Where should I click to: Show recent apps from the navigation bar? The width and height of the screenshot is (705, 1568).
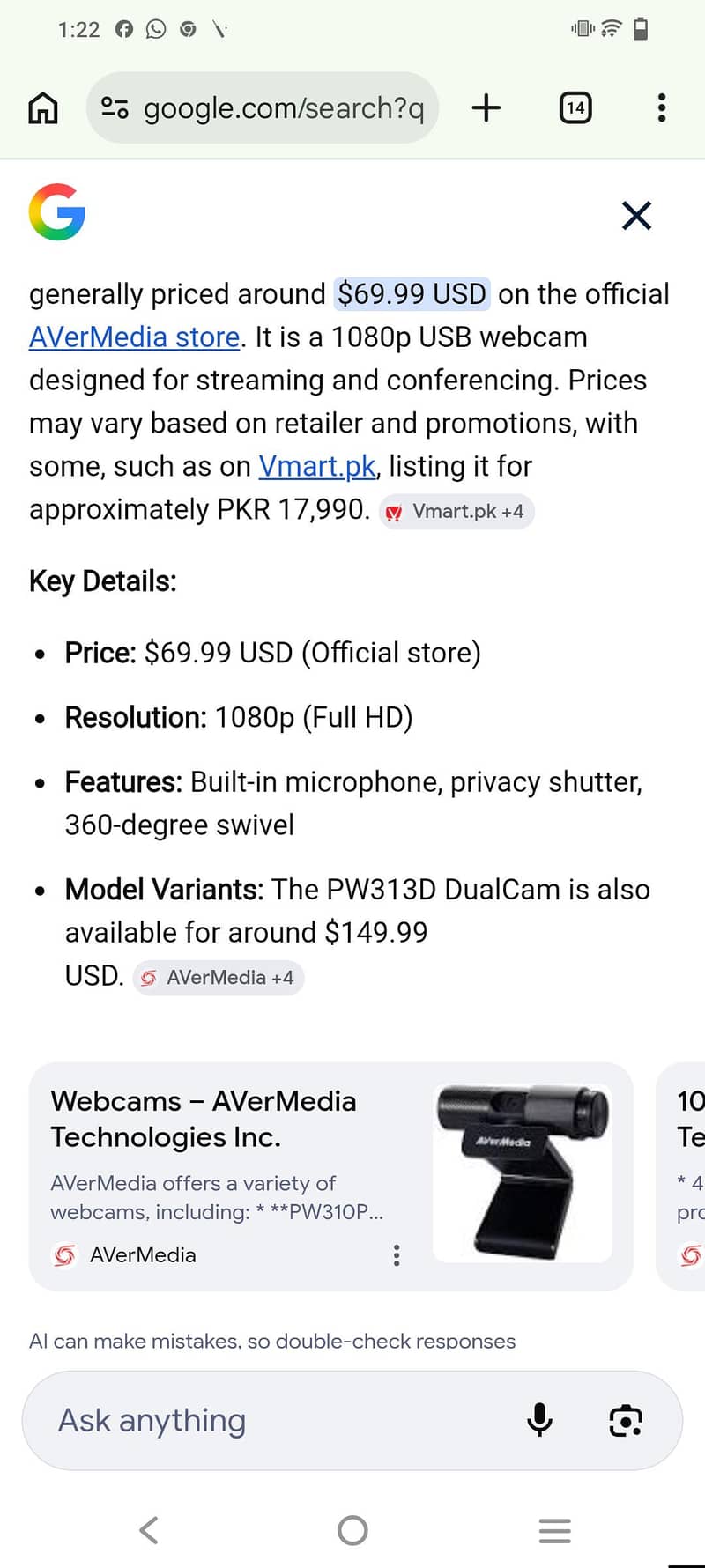coord(555,1530)
